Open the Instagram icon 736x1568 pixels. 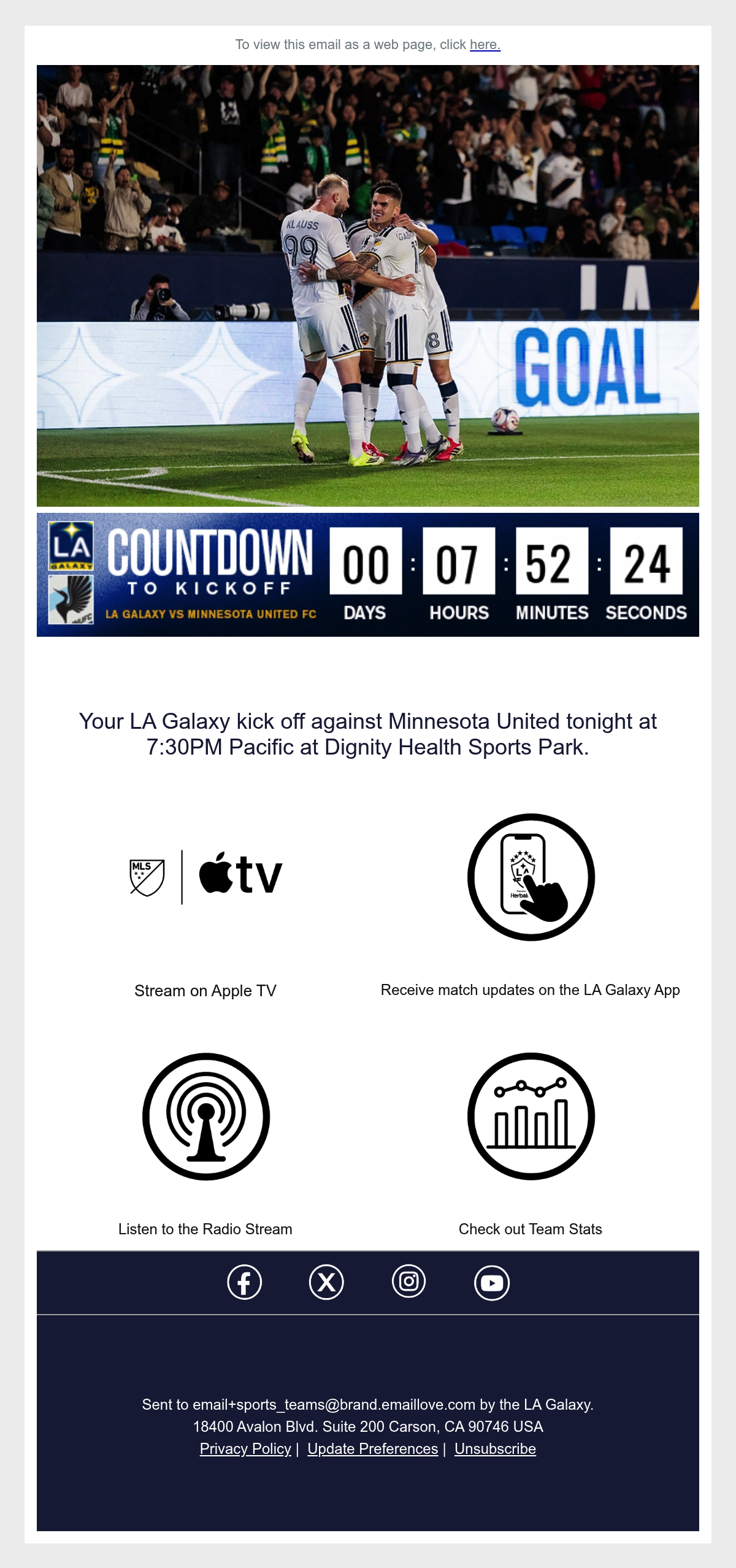(x=408, y=1282)
